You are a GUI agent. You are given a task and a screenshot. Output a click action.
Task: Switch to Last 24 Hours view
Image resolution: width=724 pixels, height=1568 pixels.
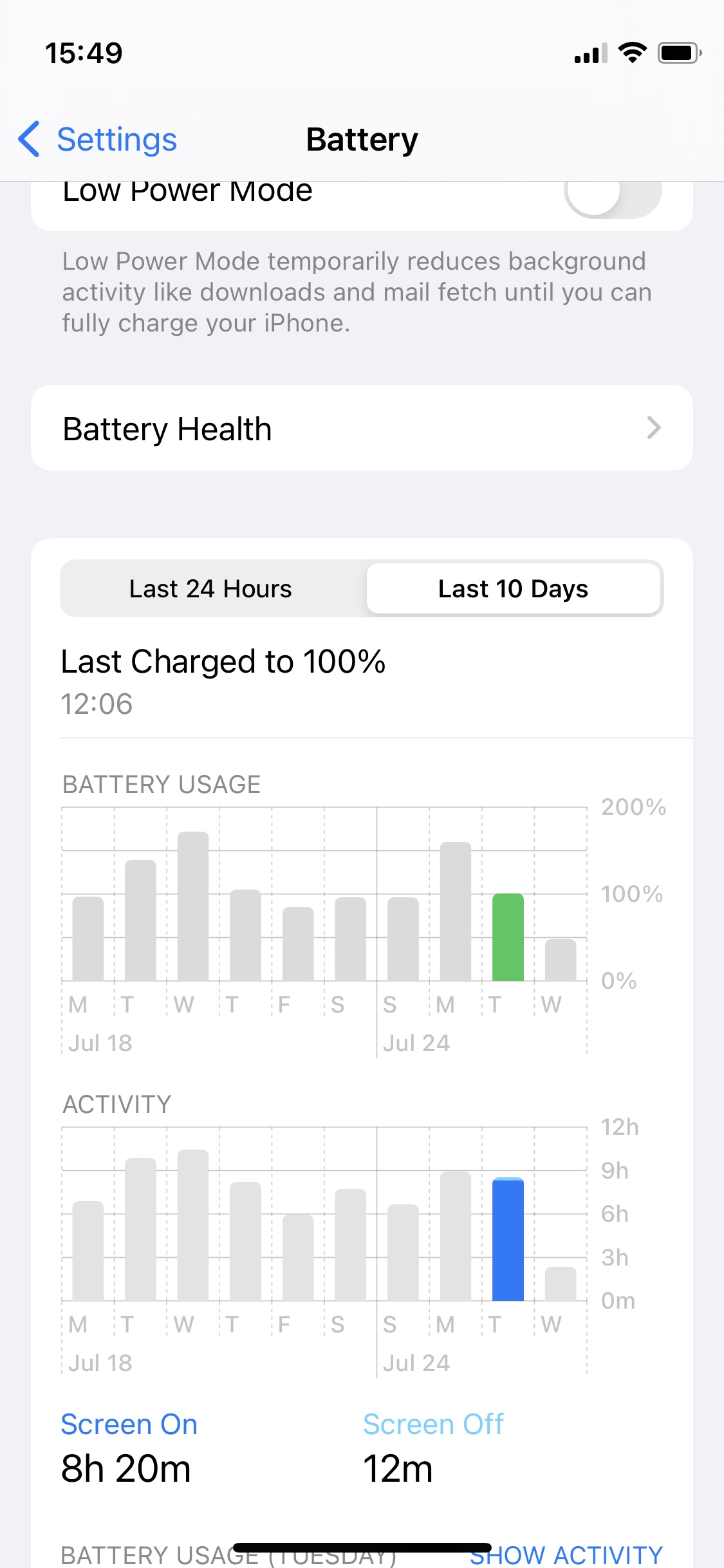(x=211, y=588)
